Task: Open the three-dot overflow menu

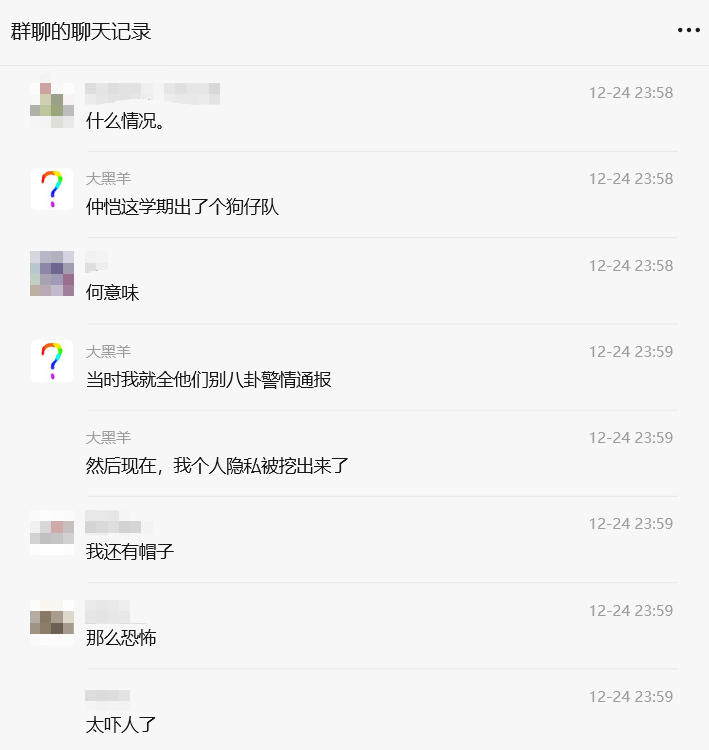Action: coord(688,31)
